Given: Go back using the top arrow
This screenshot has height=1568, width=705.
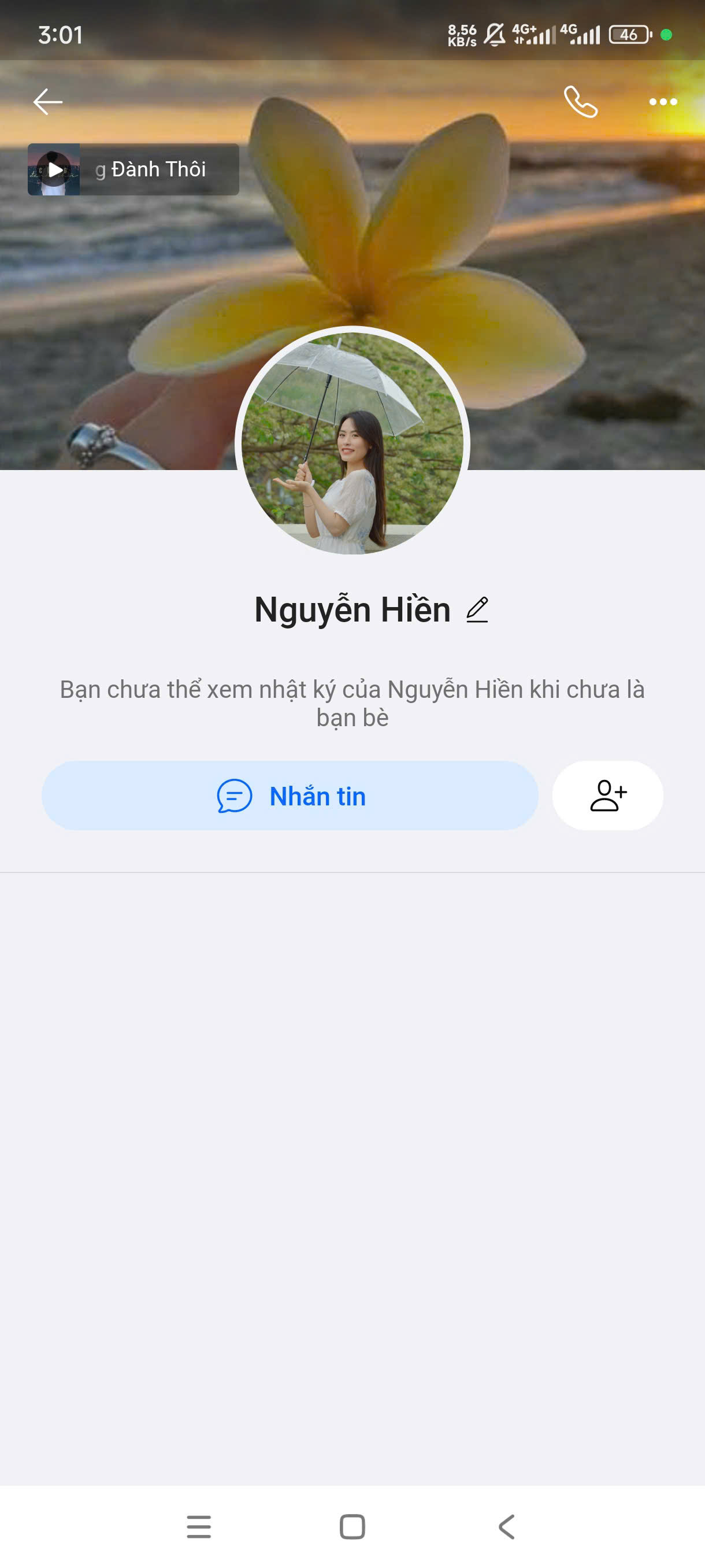Looking at the screenshot, I should pos(47,102).
